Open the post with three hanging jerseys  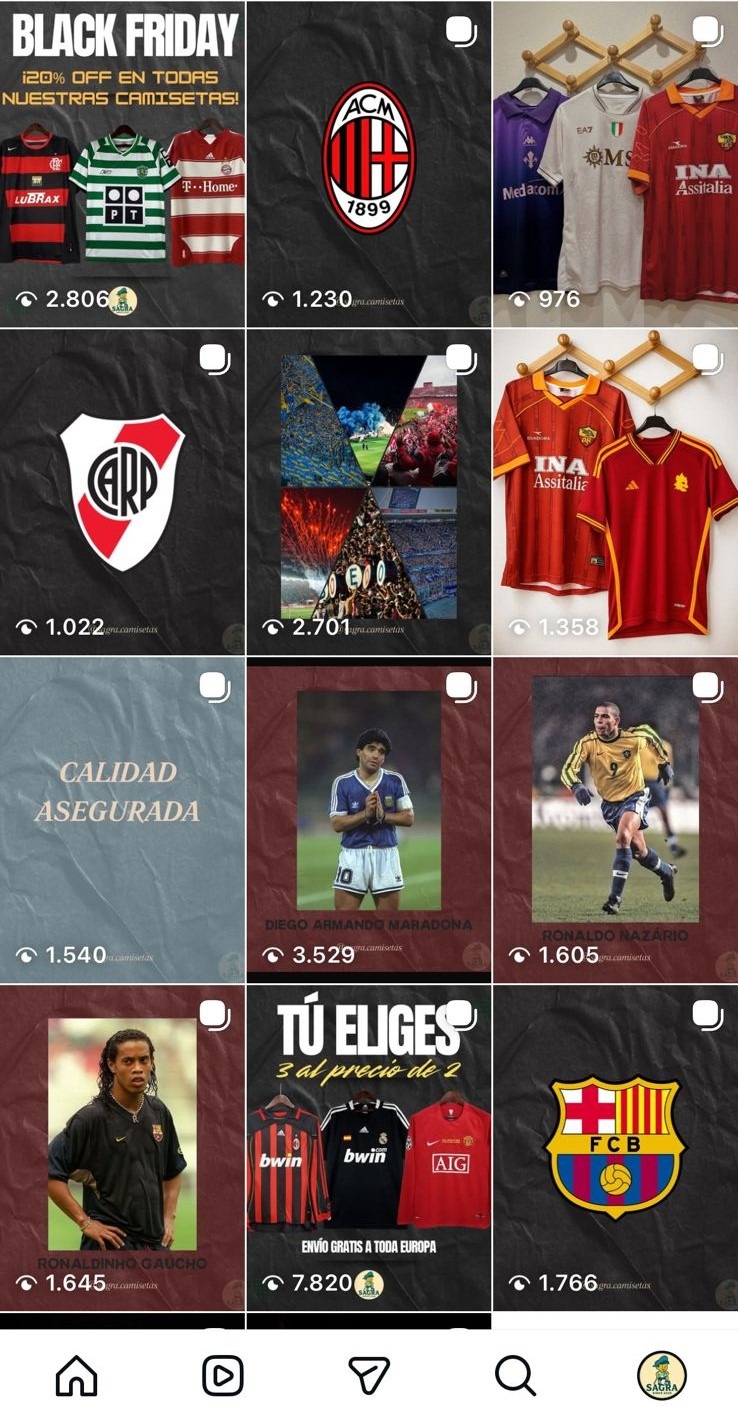coord(615,165)
